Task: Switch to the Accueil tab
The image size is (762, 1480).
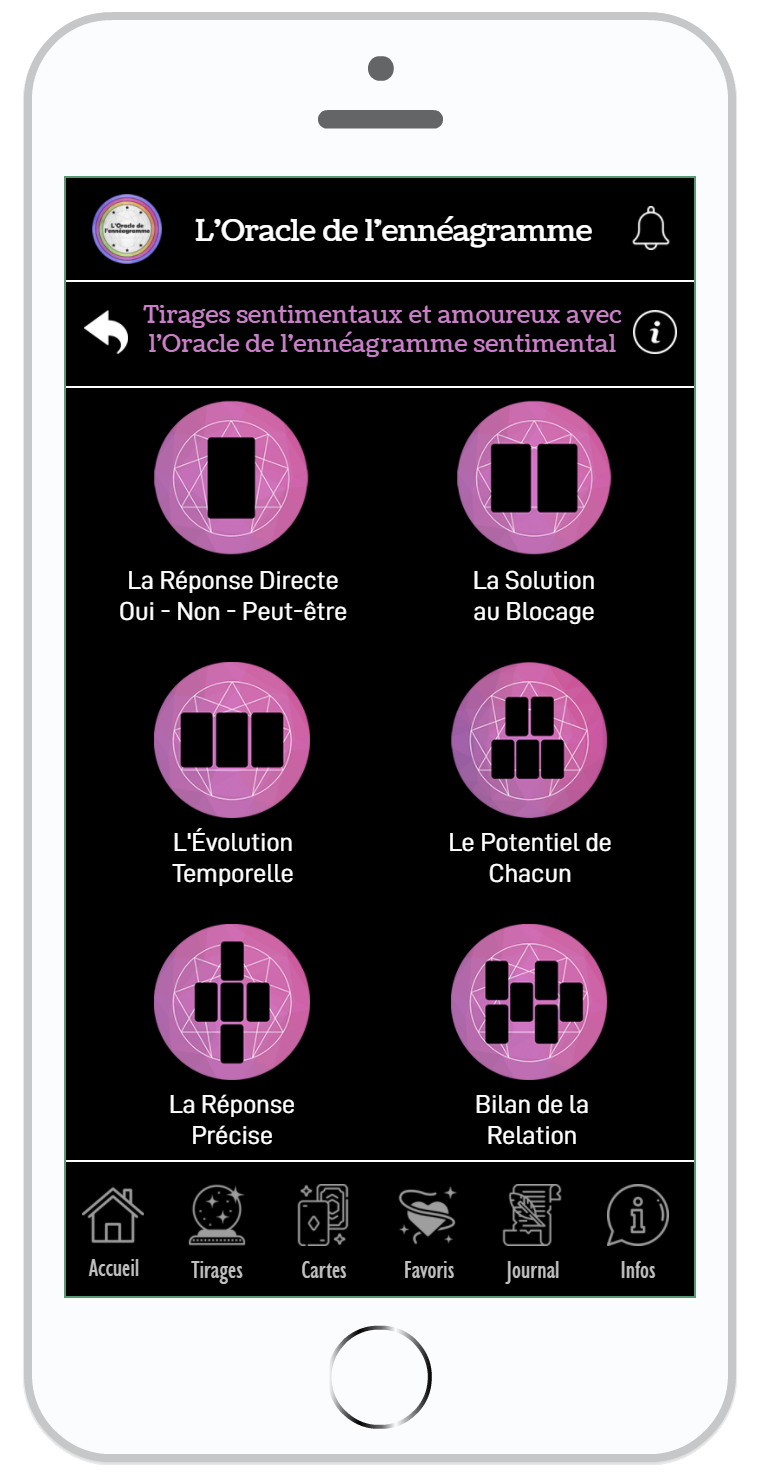Action: coord(113,1231)
